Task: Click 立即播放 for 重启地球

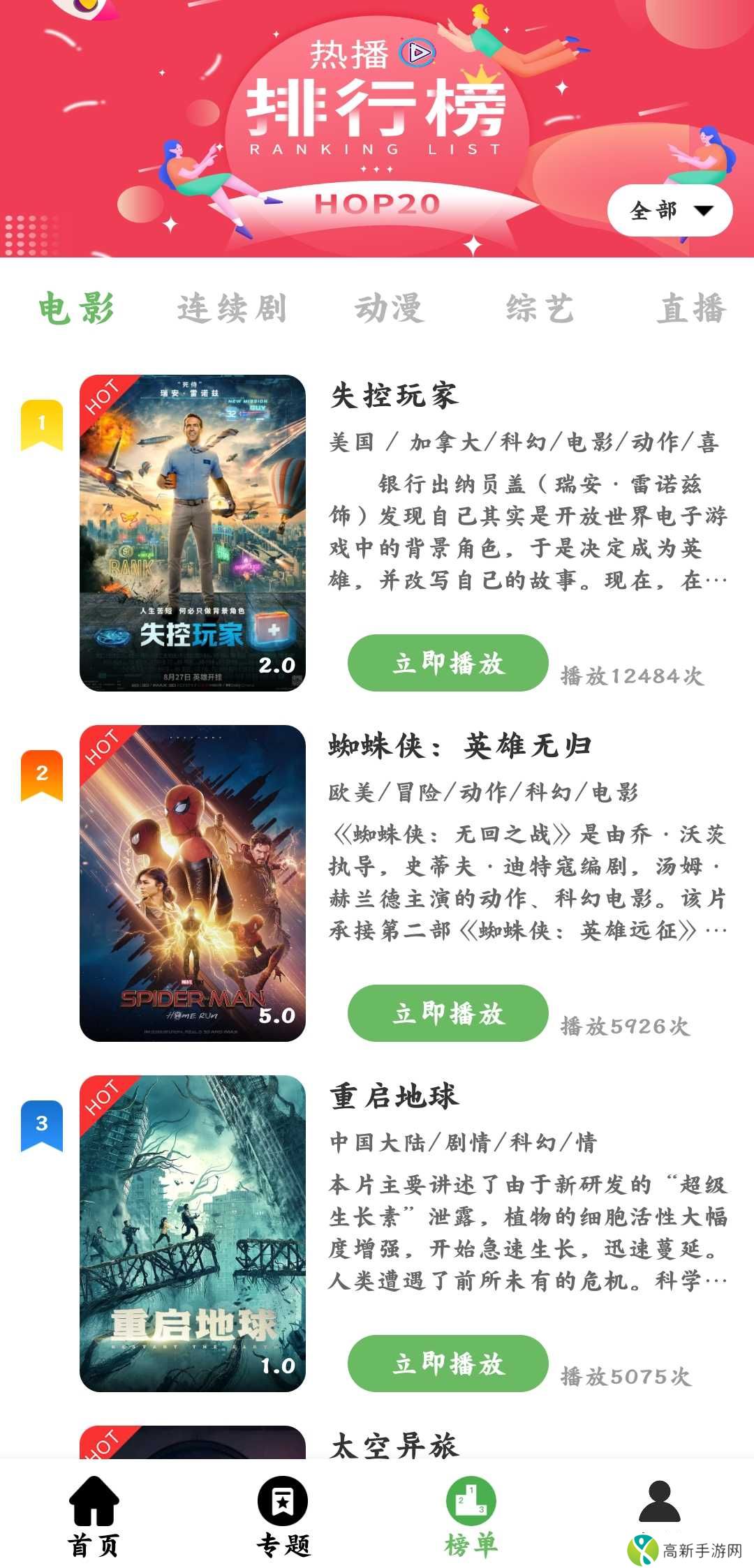Action: [449, 1364]
